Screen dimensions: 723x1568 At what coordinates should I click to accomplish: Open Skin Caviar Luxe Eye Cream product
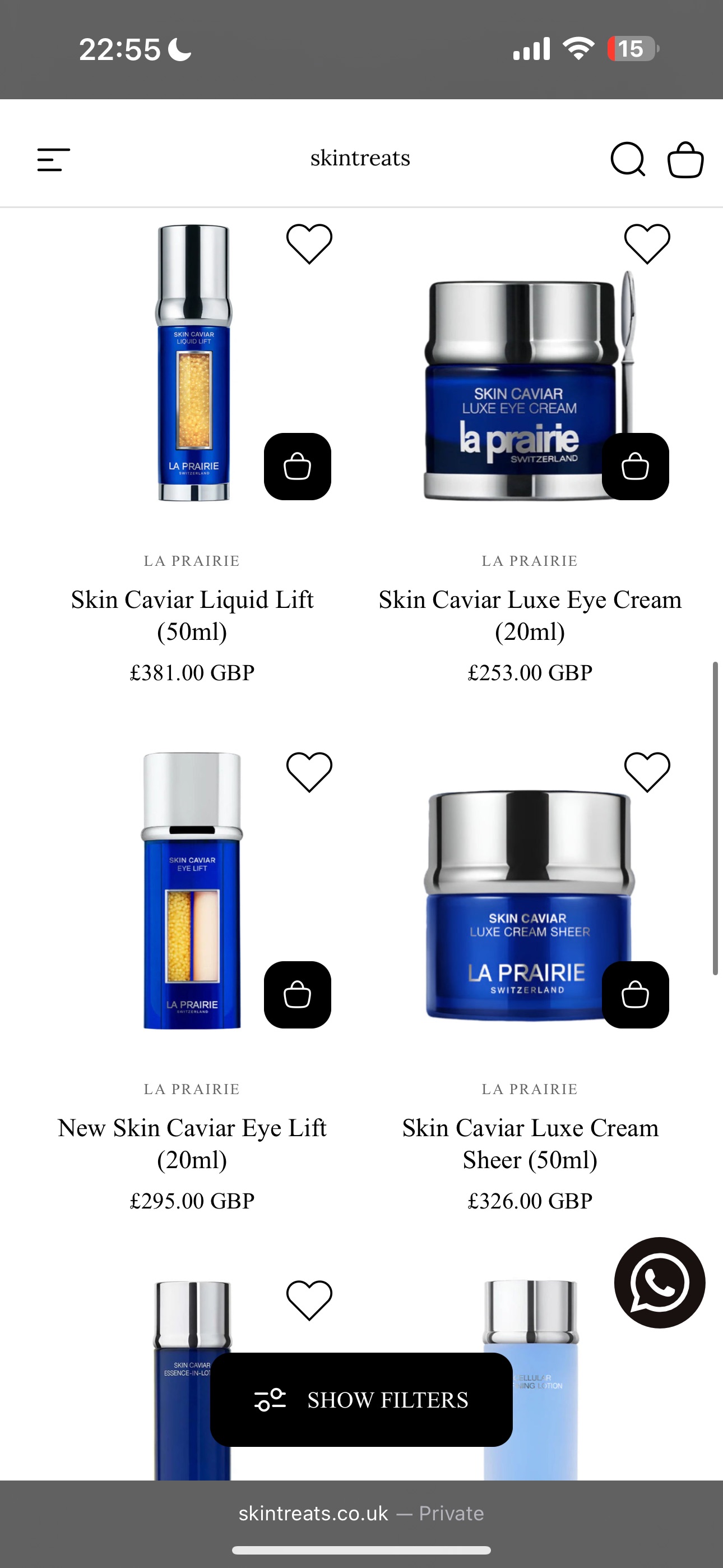[530, 615]
